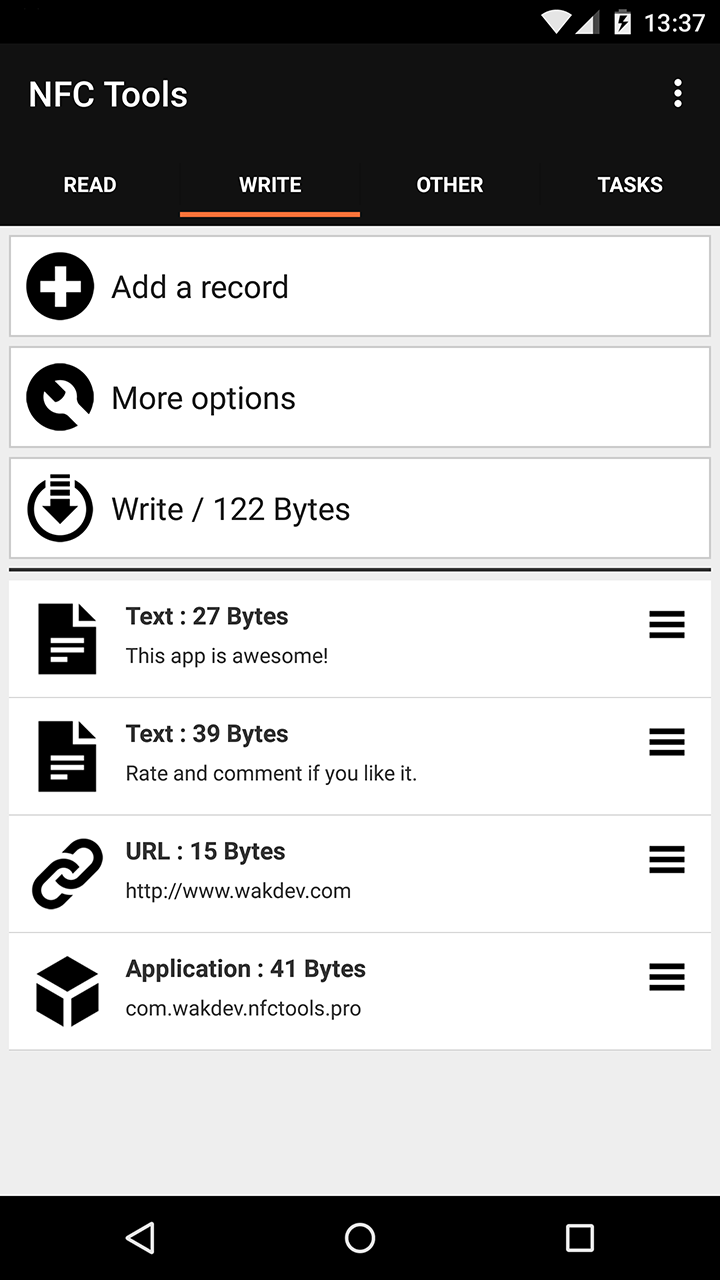Viewport: 720px width, 1280px height.
Task: Tap the 'Rate and comment if you like it' record
Action: (x=271, y=772)
